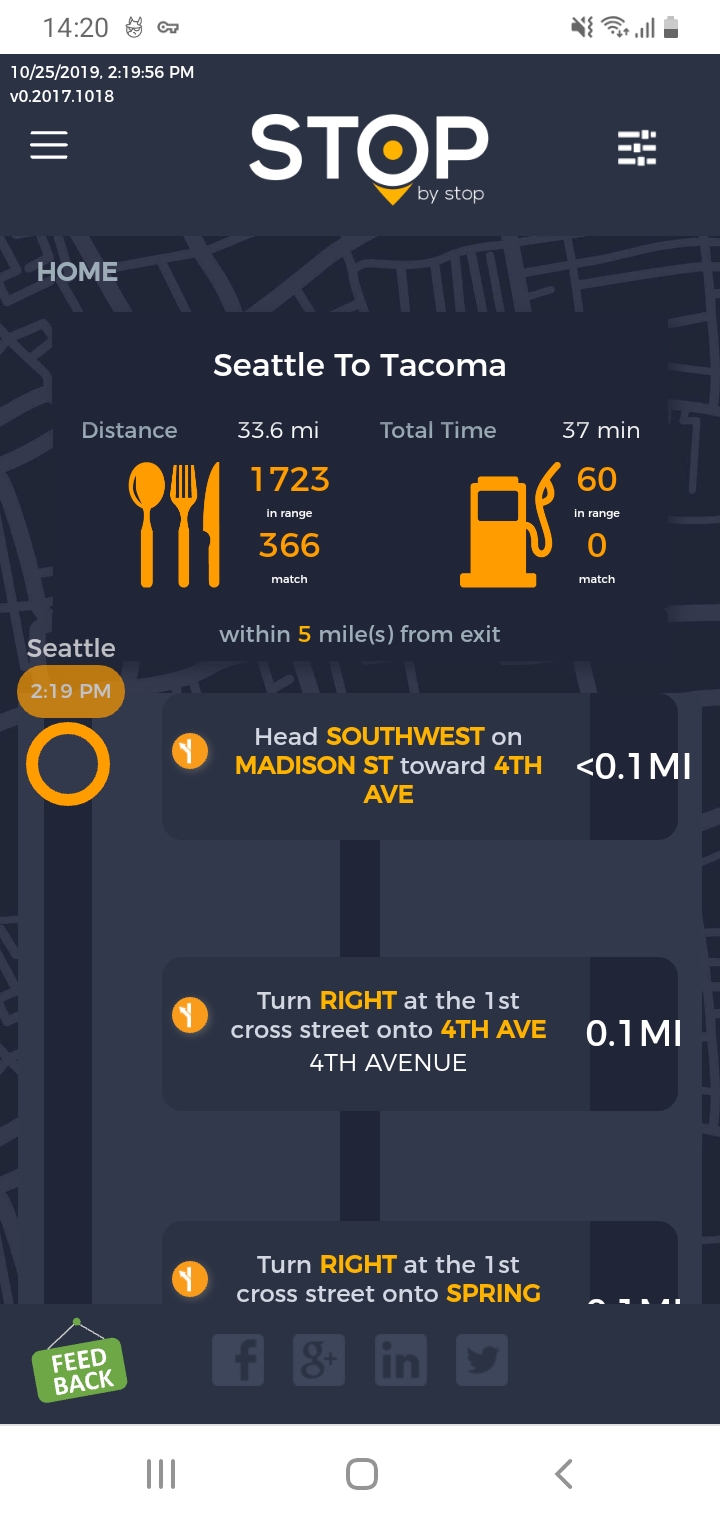The height and width of the screenshot is (1520, 720).
Task: Open the hamburger menu
Action: point(49,145)
